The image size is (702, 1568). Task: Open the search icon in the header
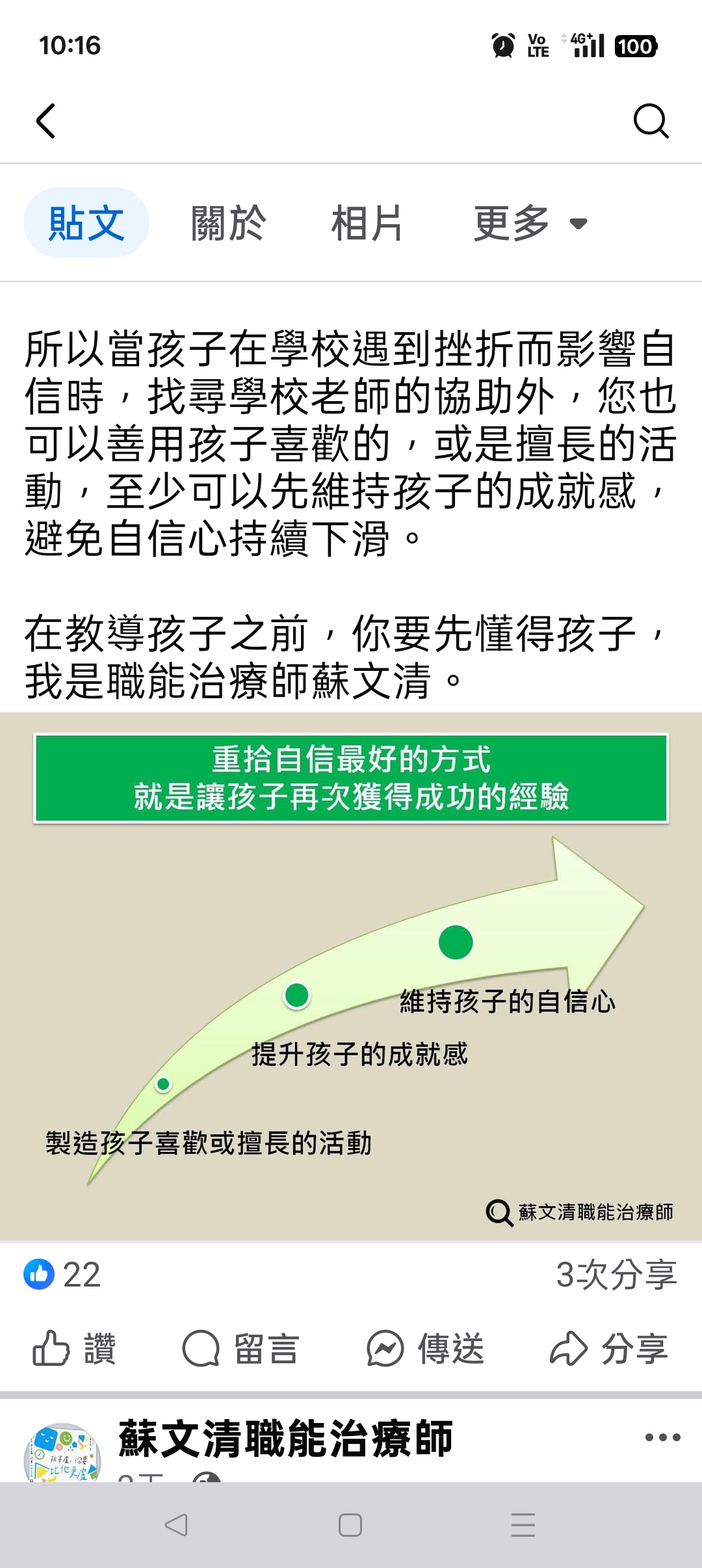[x=651, y=121]
